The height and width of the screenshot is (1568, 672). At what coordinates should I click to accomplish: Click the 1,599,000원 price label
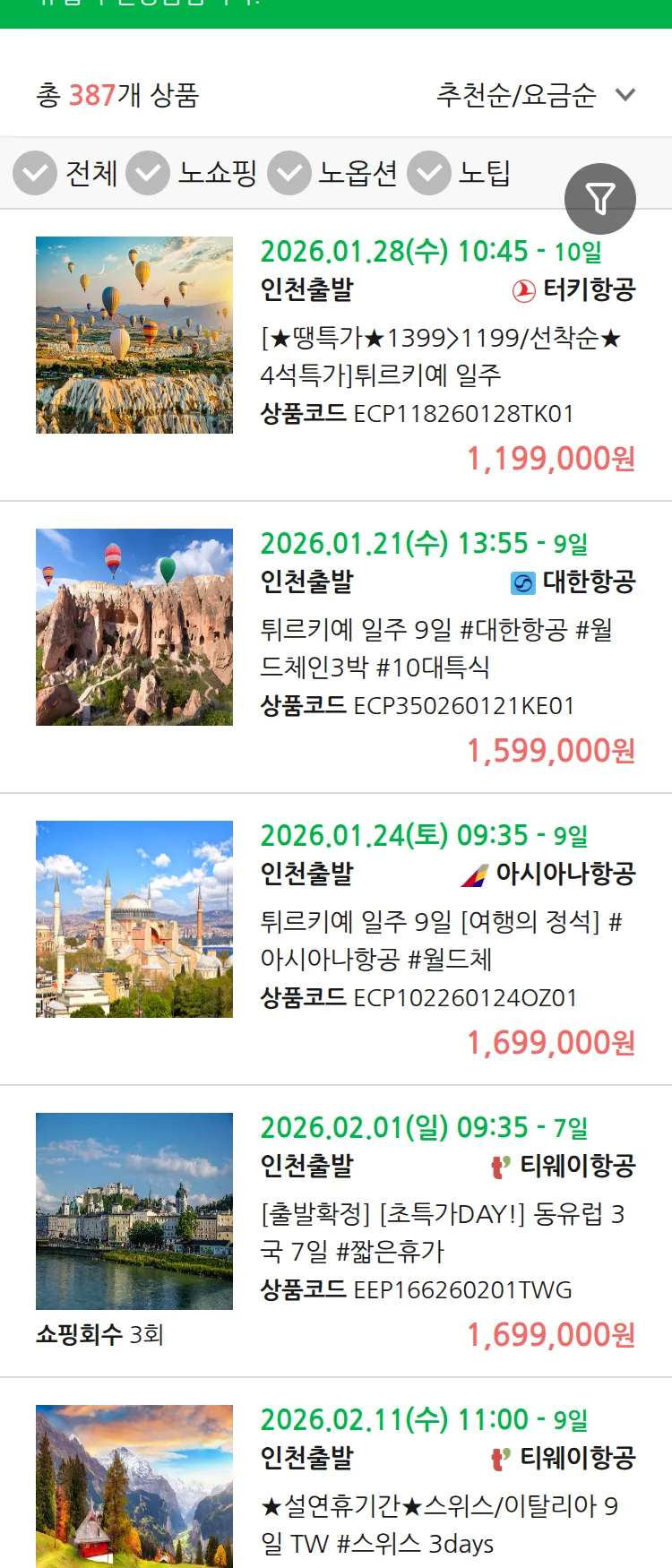coord(553,750)
